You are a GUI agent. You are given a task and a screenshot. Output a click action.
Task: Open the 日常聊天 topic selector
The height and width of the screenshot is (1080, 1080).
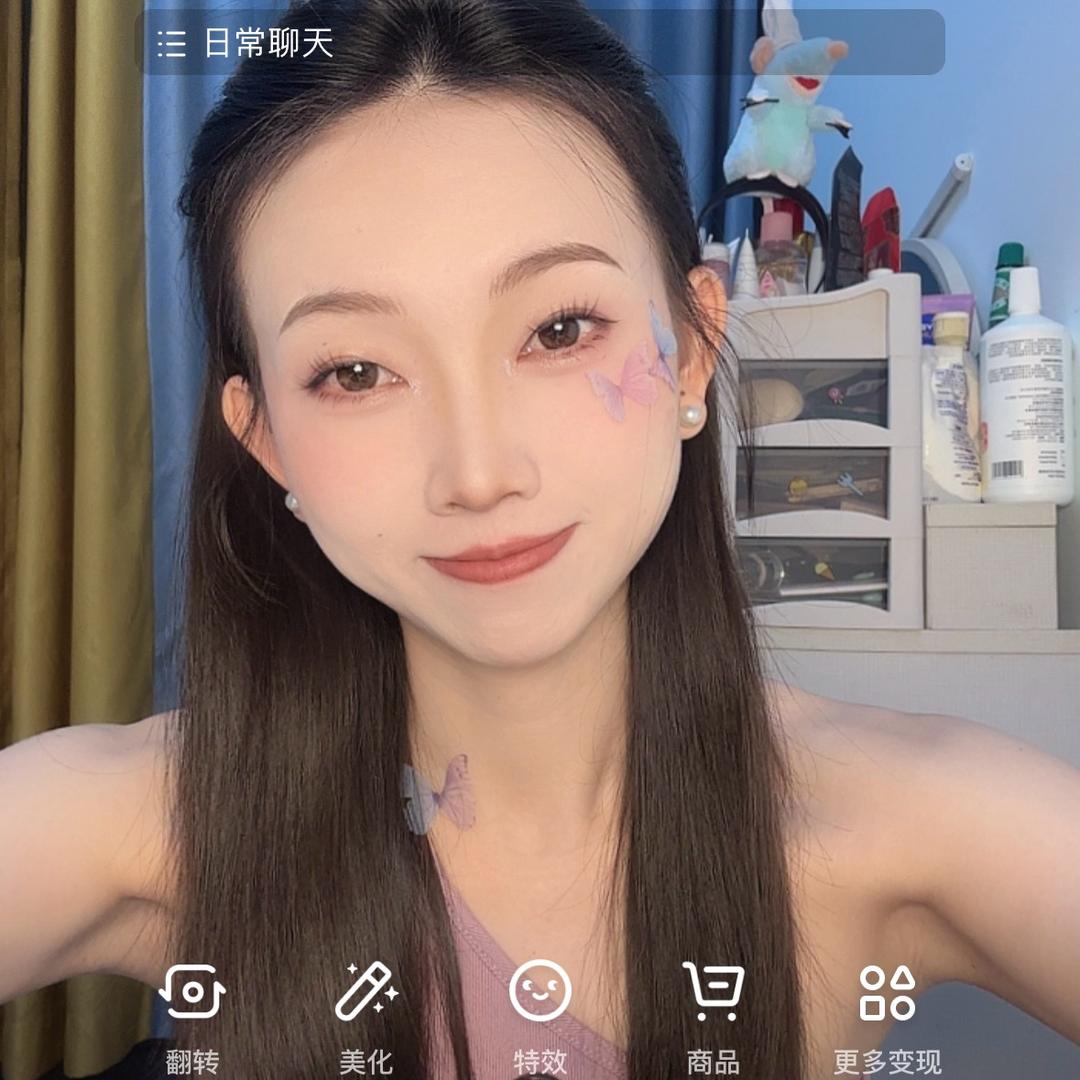pos(246,44)
